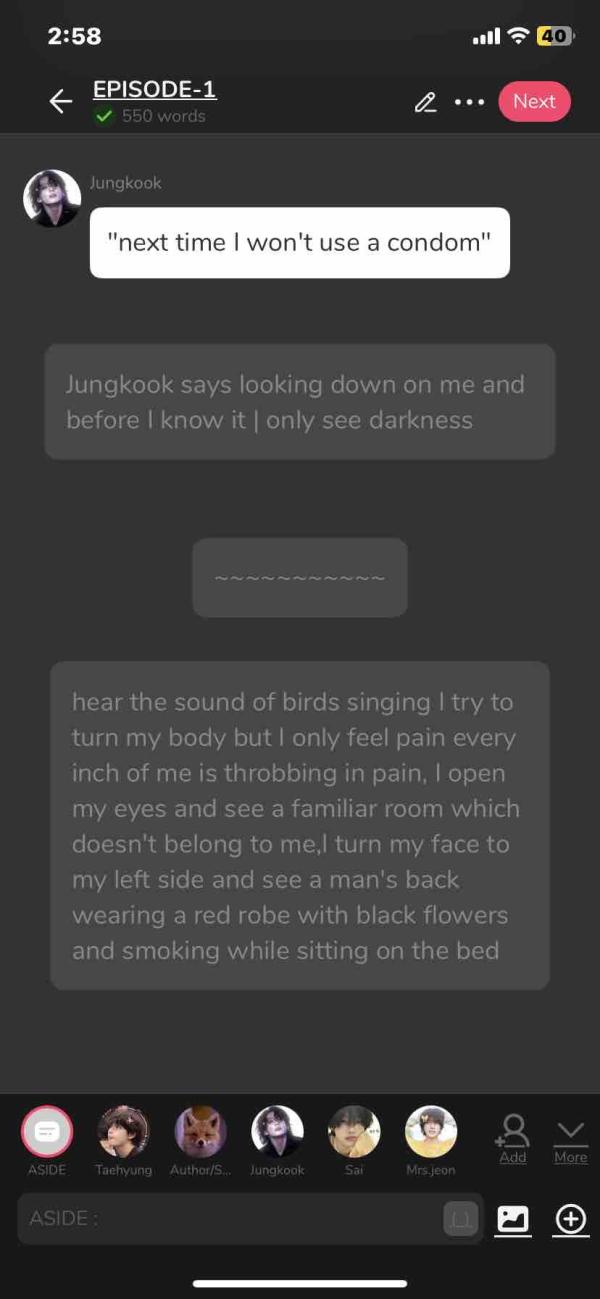The width and height of the screenshot is (600, 1299).
Task: Go back using the arrow
Action: (61, 101)
